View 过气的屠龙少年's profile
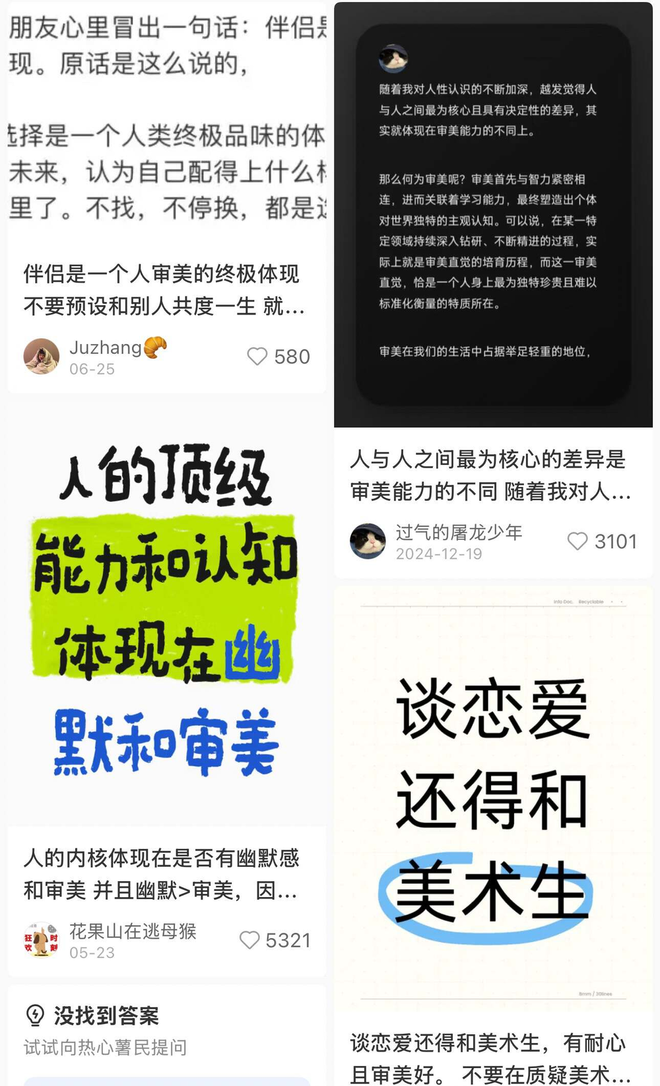This screenshot has width=660, height=1086. [x=368, y=541]
